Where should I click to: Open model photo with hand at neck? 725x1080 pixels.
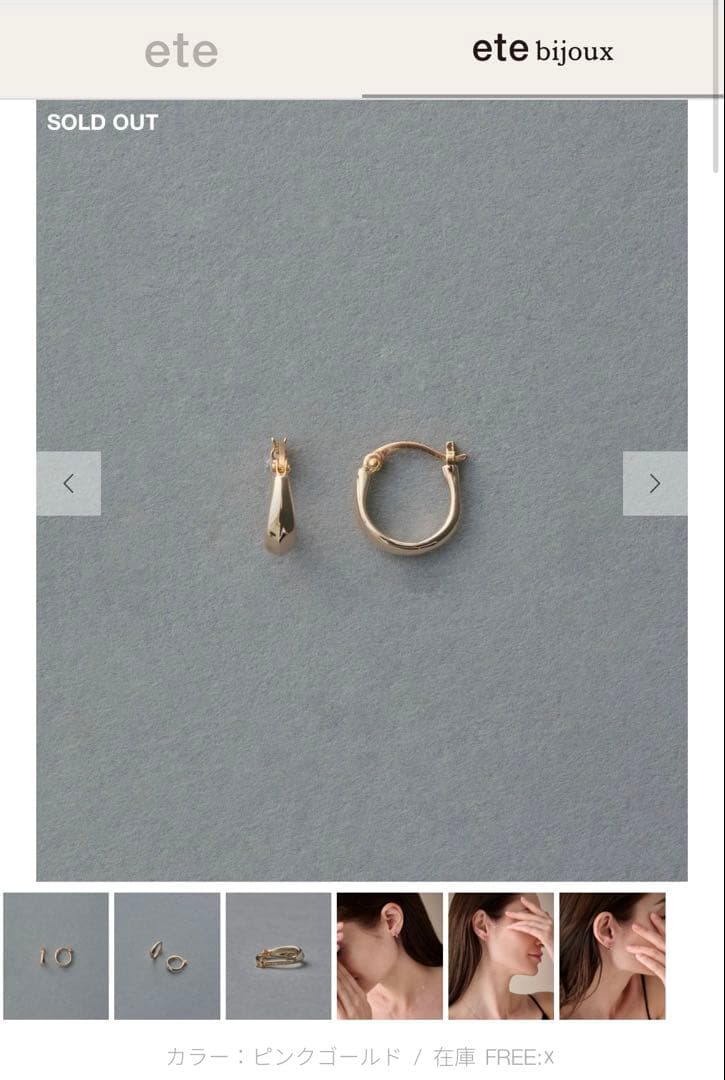coord(389,956)
